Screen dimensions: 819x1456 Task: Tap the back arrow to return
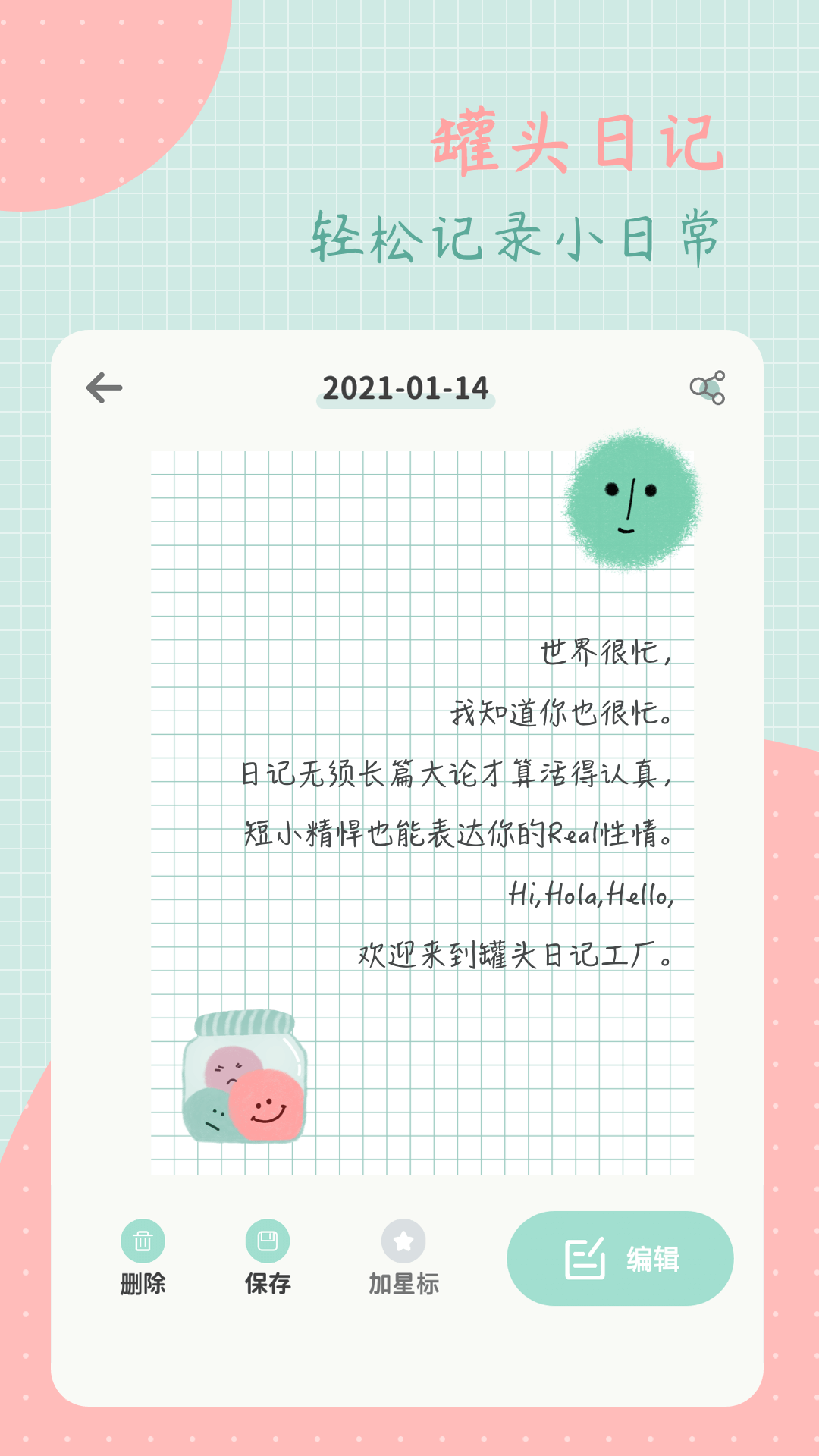click(x=104, y=387)
